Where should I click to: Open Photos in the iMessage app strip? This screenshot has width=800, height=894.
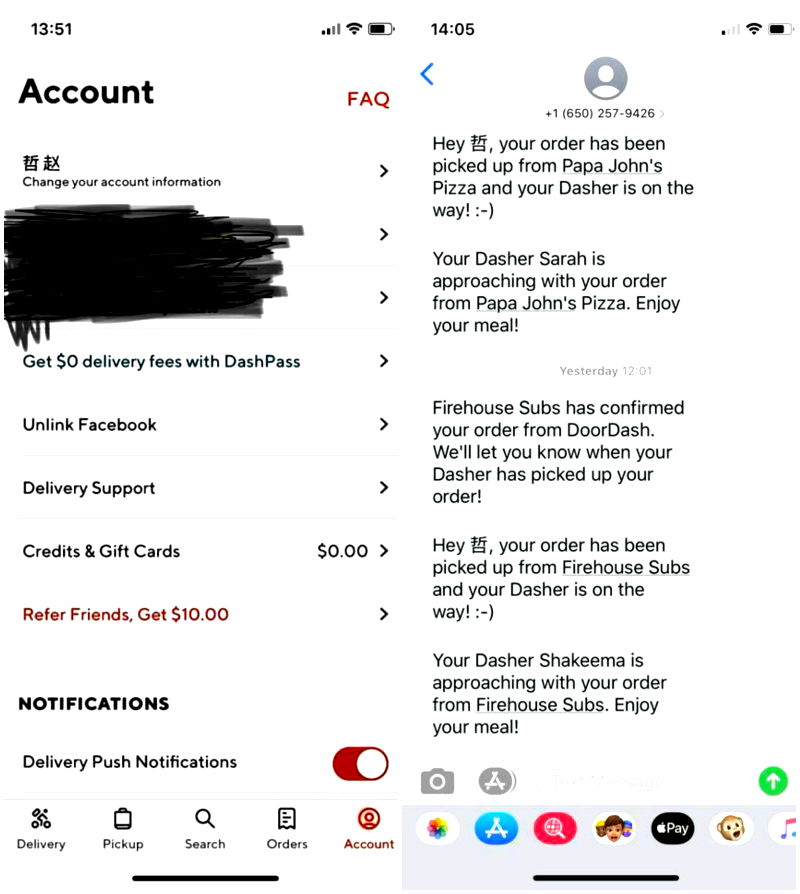click(437, 828)
